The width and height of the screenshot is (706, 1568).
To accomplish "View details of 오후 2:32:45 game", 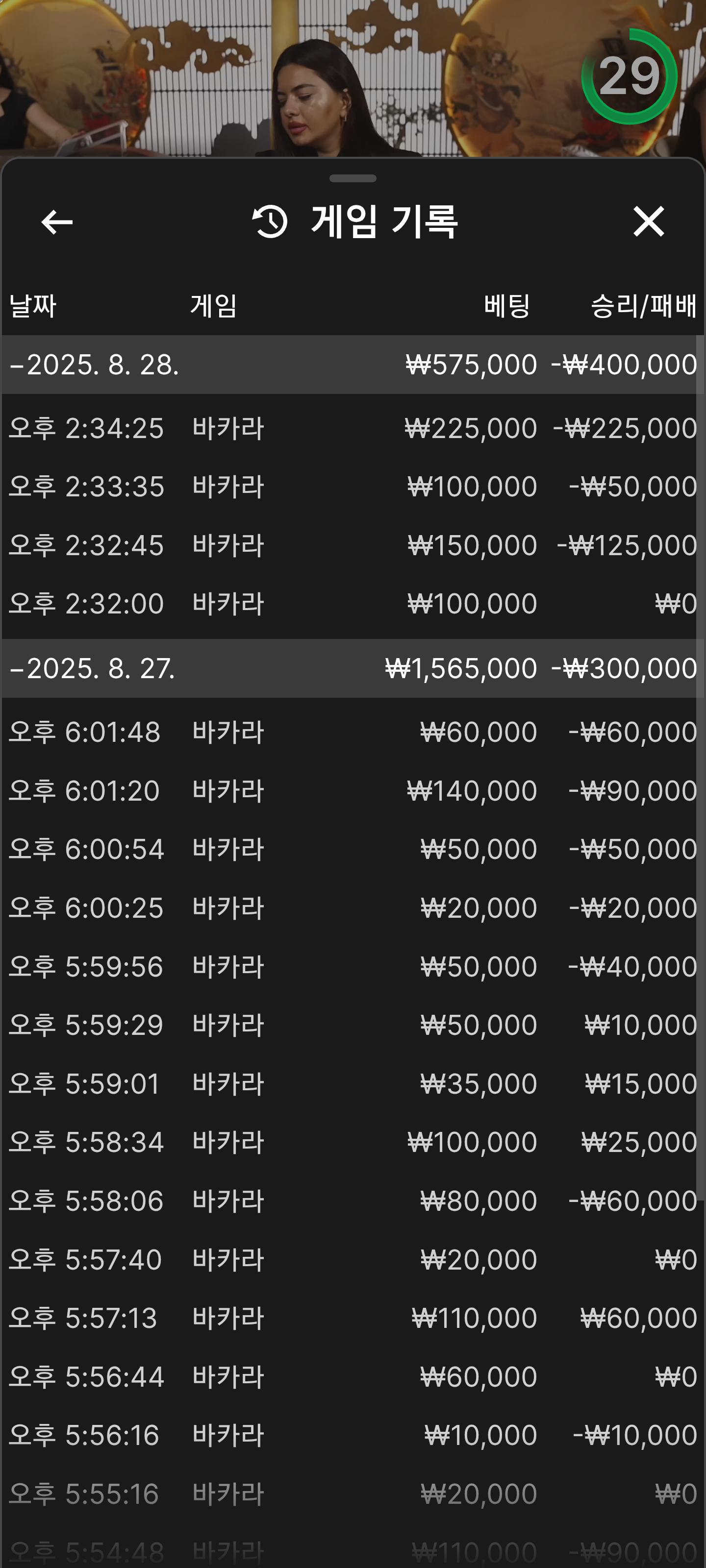I will [352, 545].
